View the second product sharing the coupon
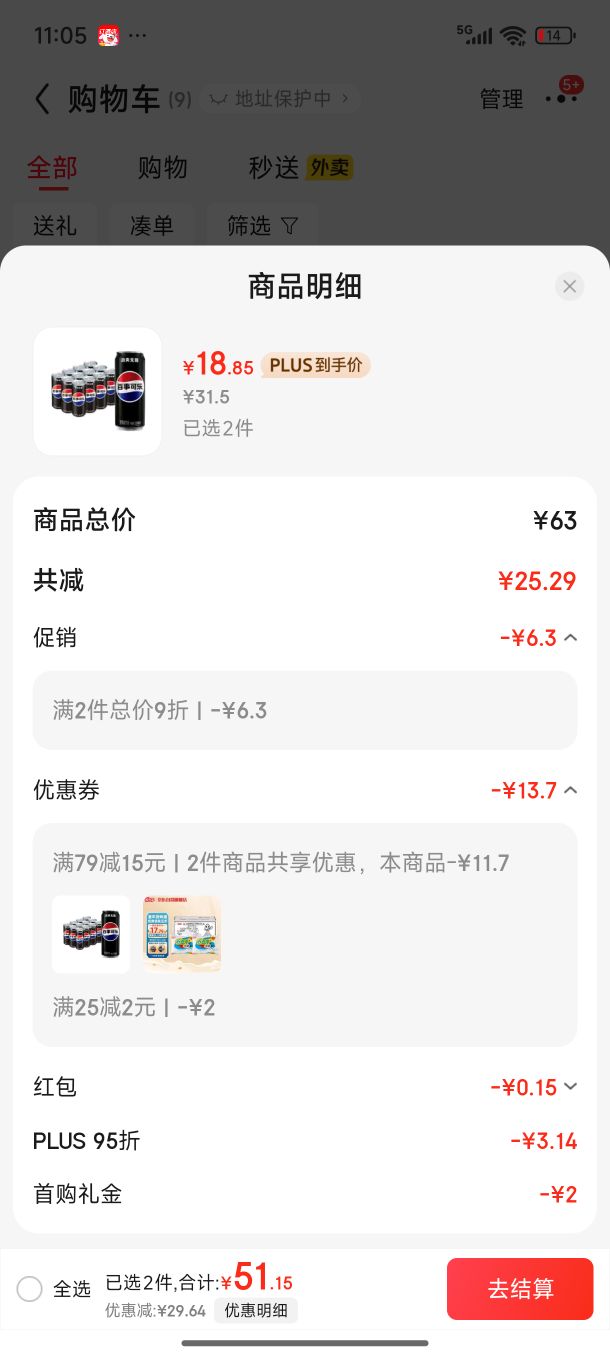Image resolution: width=610 pixels, height=1356 pixels. (182, 934)
